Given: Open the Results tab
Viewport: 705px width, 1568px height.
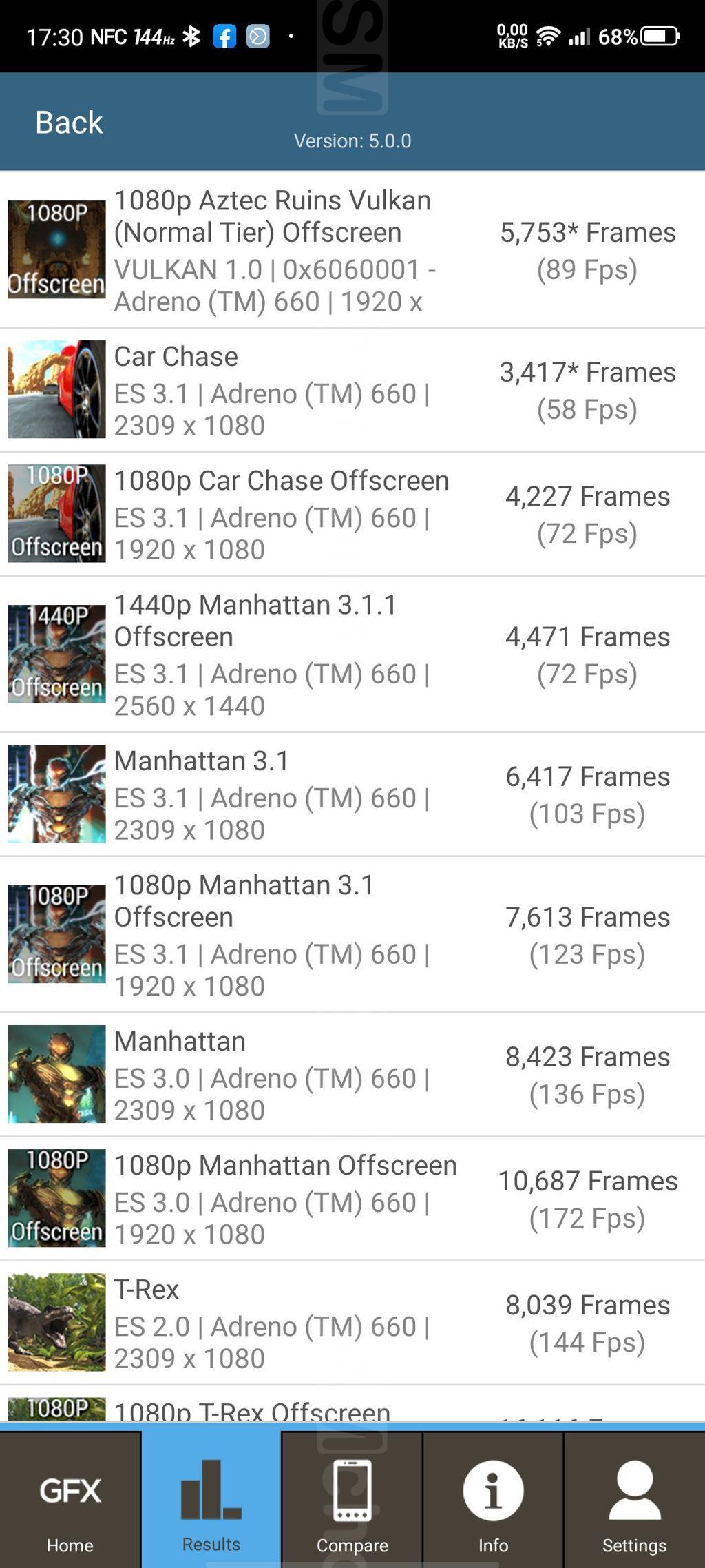Looking at the screenshot, I should (x=211, y=1502).
